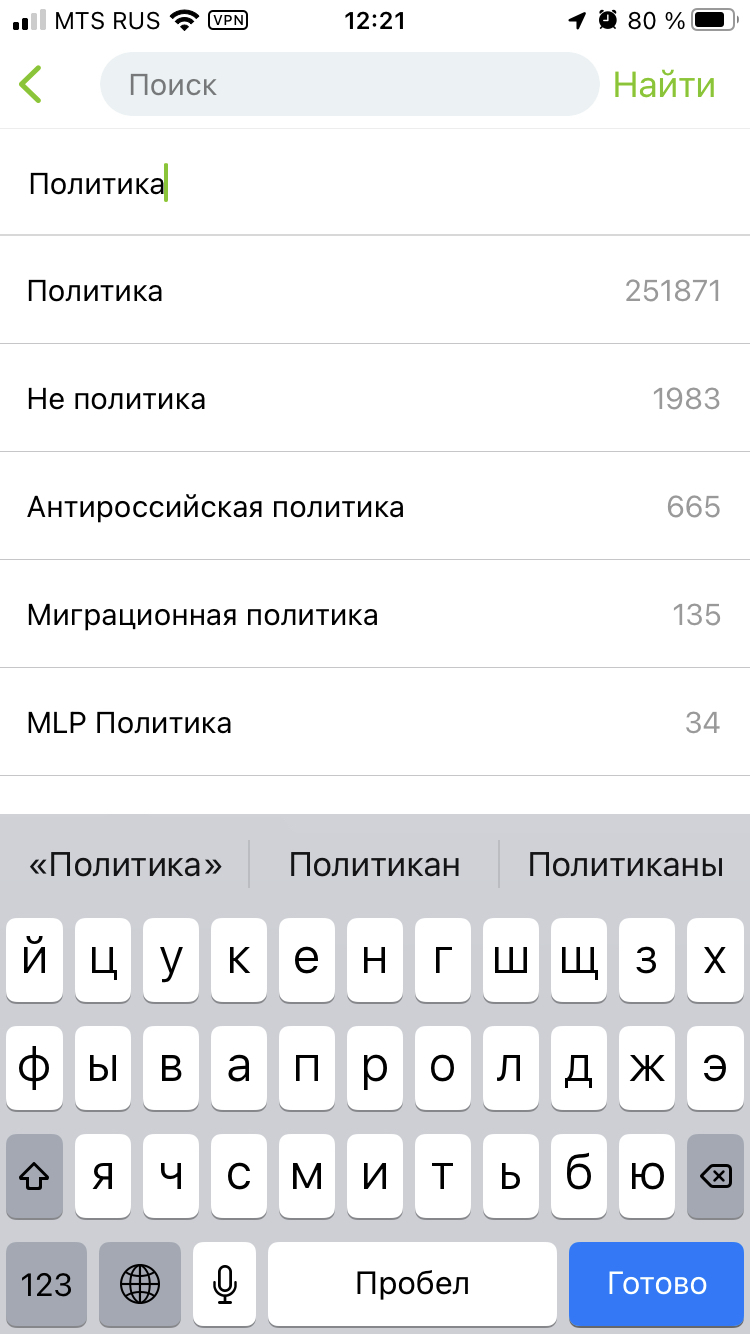750x1334 pixels.
Task: Switch keyboard language with globe key
Action: [140, 1283]
